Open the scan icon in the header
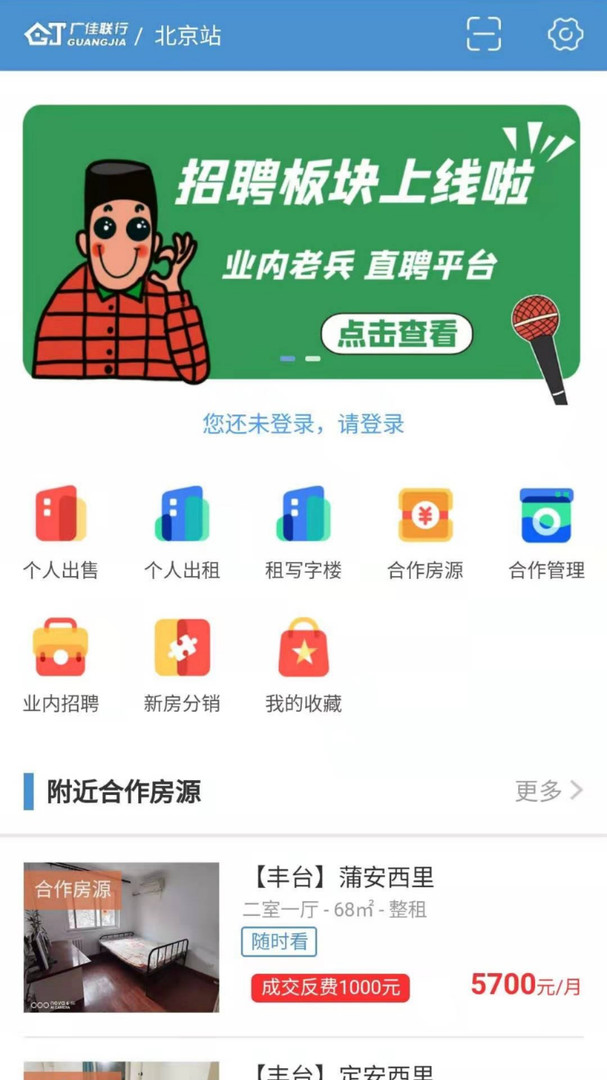Viewport: 607px width, 1080px height. point(484,35)
